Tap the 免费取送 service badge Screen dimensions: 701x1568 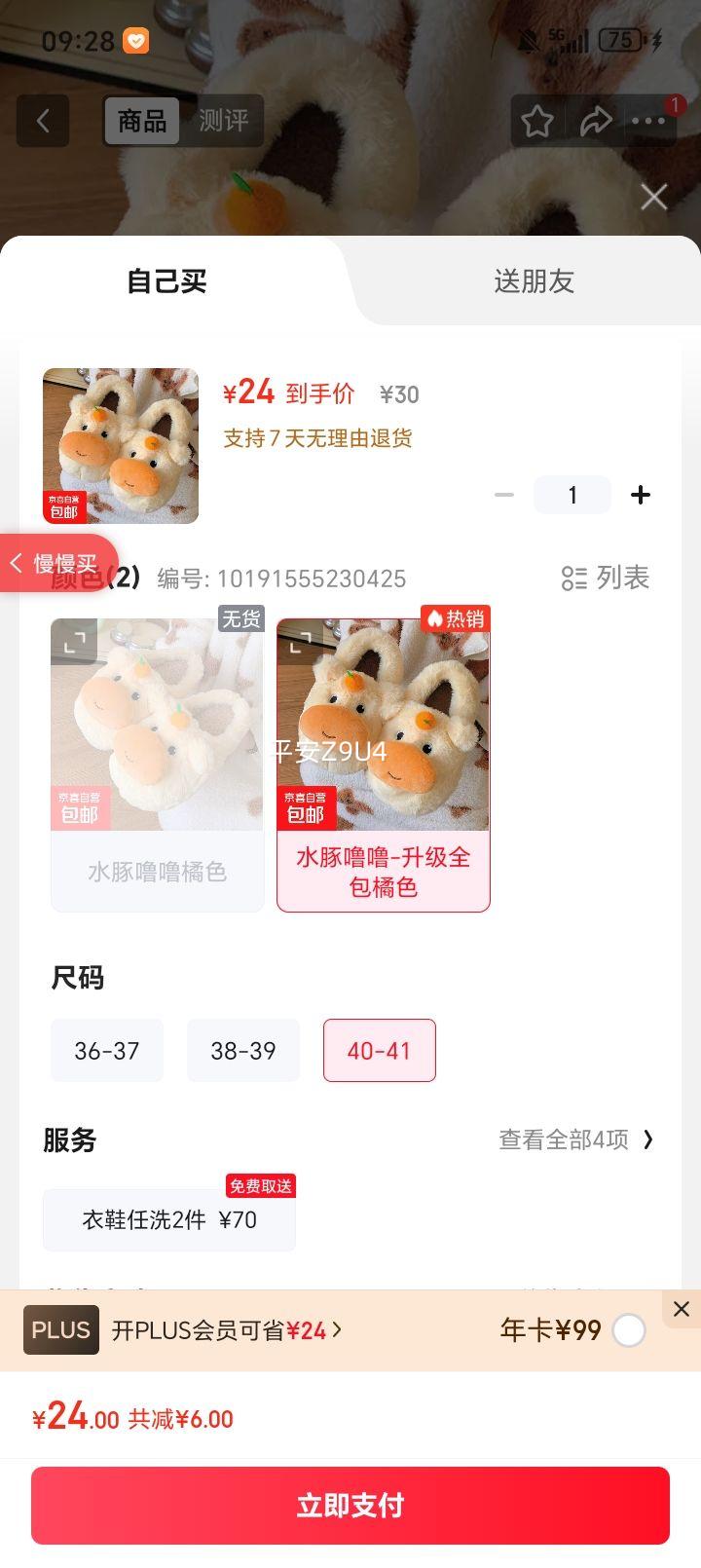coord(258,1186)
